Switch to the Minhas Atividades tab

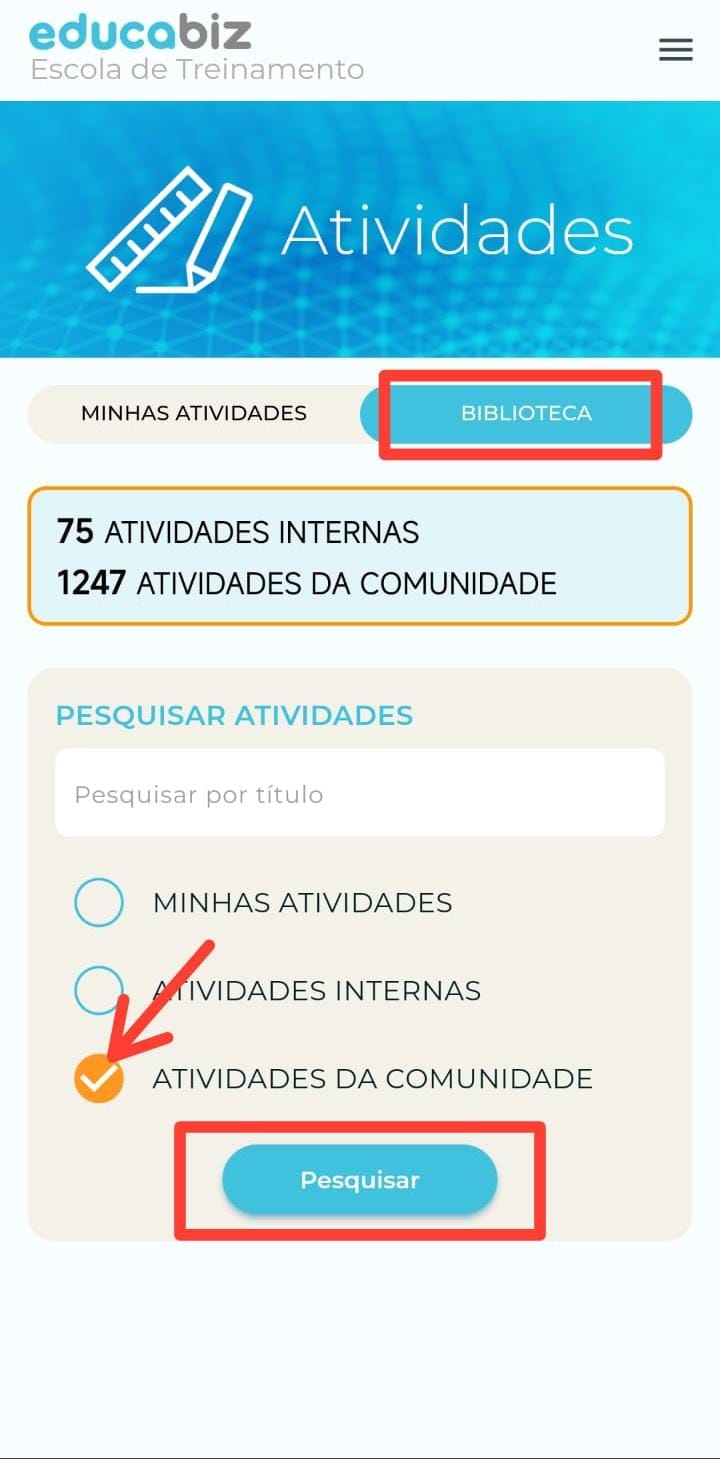click(x=194, y=413)
